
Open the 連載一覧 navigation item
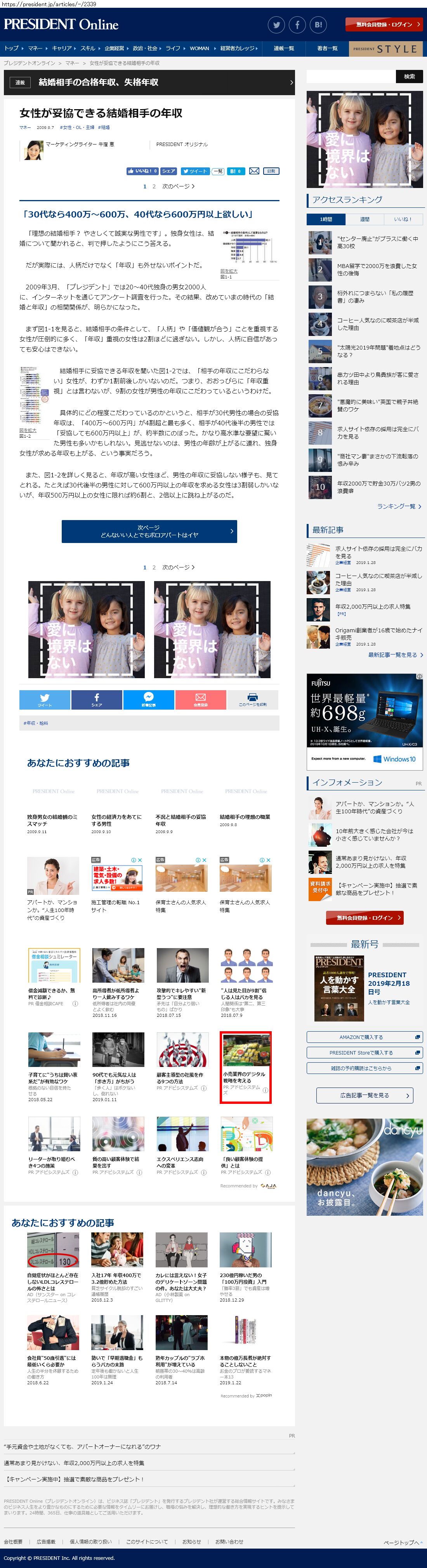(x=283, y=48)
